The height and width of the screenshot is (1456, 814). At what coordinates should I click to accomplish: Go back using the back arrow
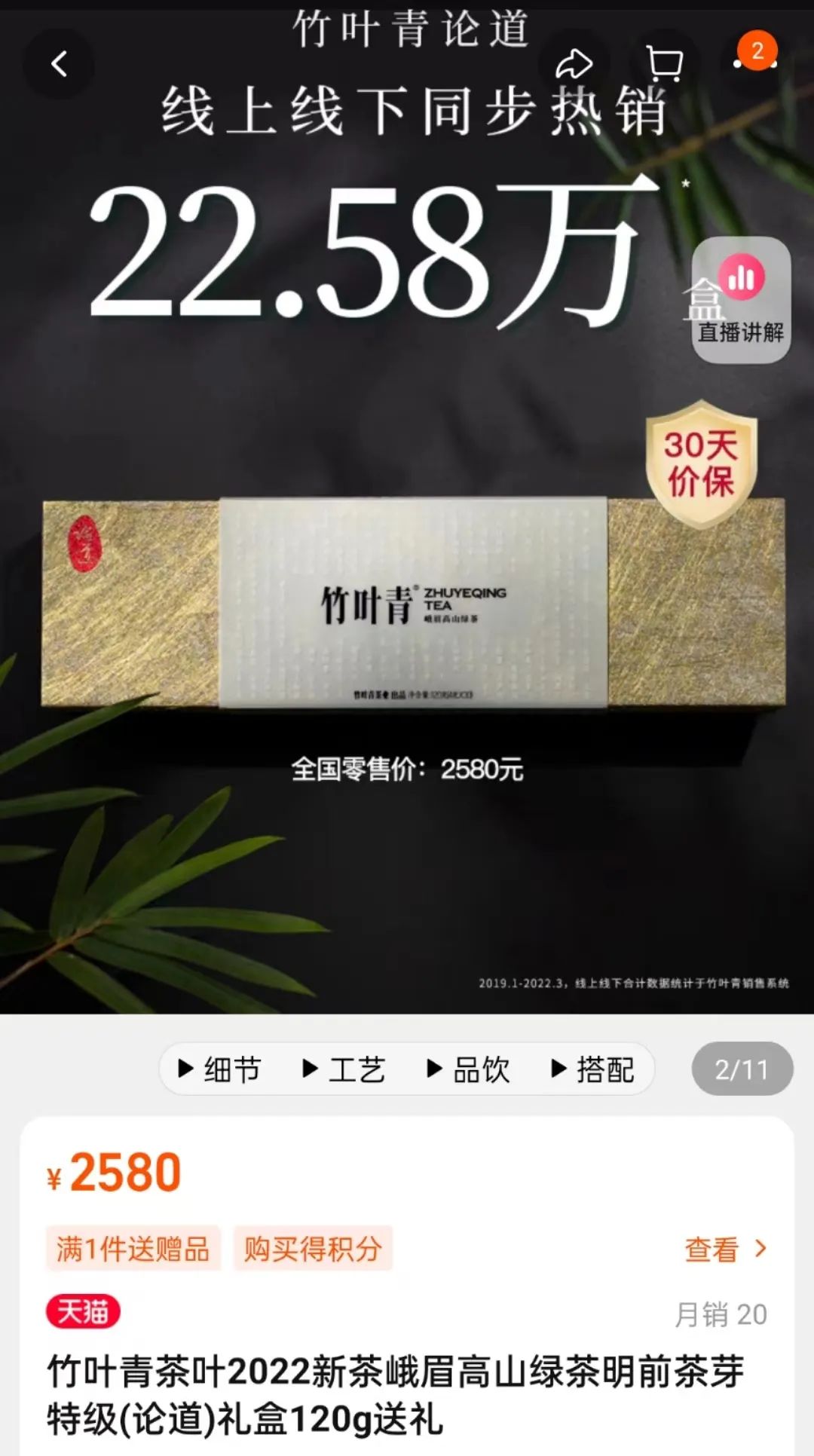[x=59, y=65]
